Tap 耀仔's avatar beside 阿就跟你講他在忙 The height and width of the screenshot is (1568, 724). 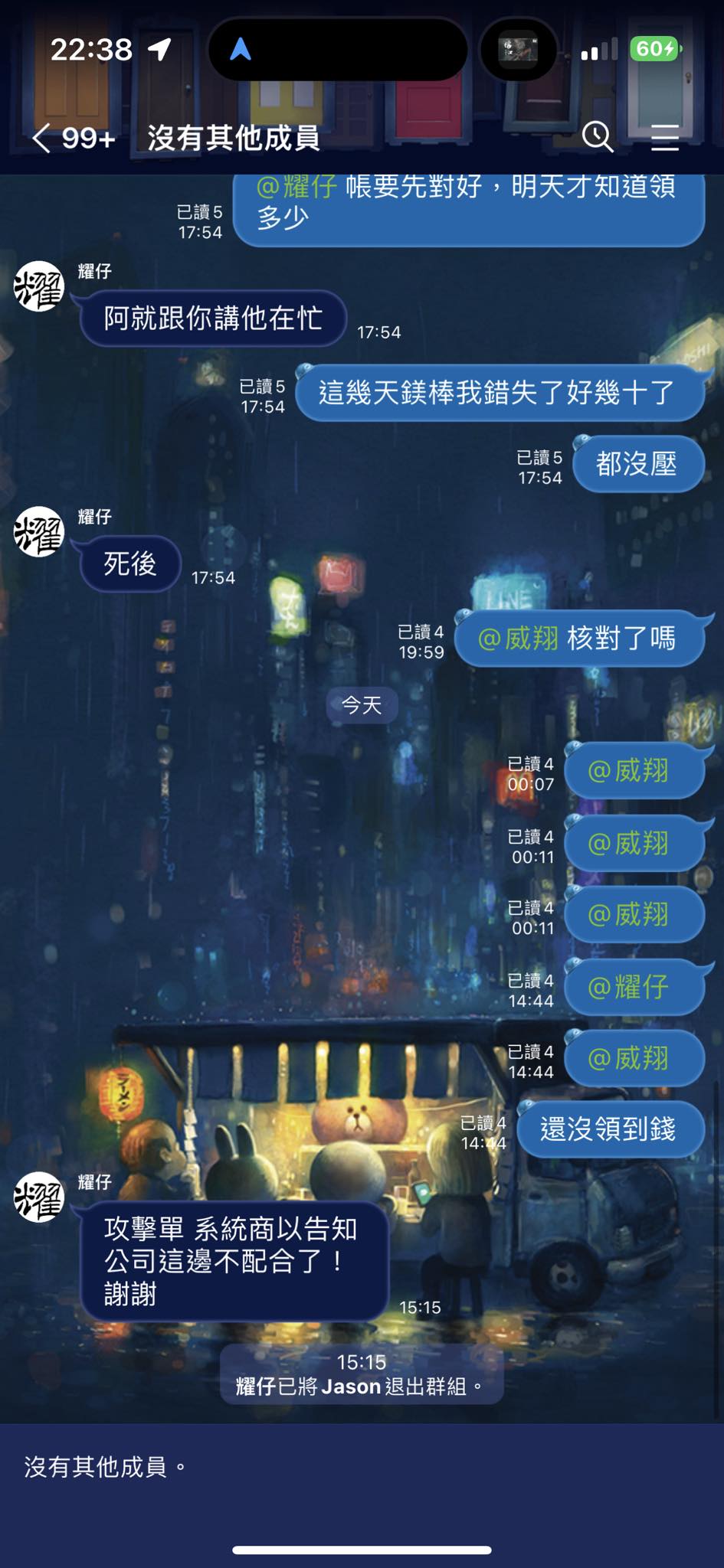38,287
